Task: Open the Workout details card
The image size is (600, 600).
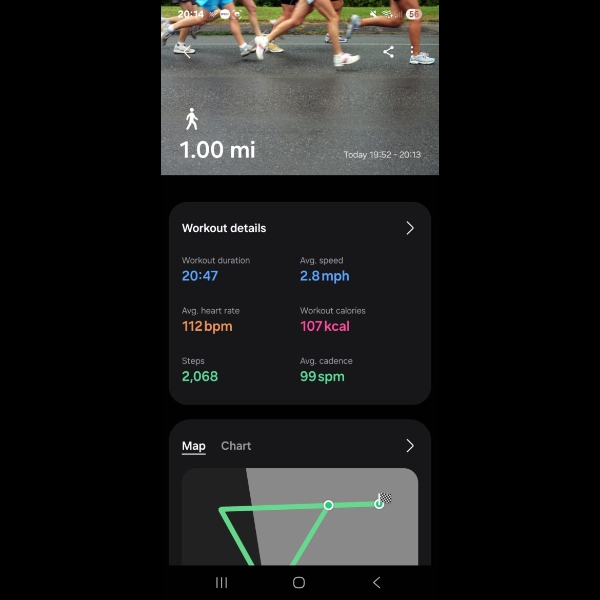Action: click(x=409, y=228)
